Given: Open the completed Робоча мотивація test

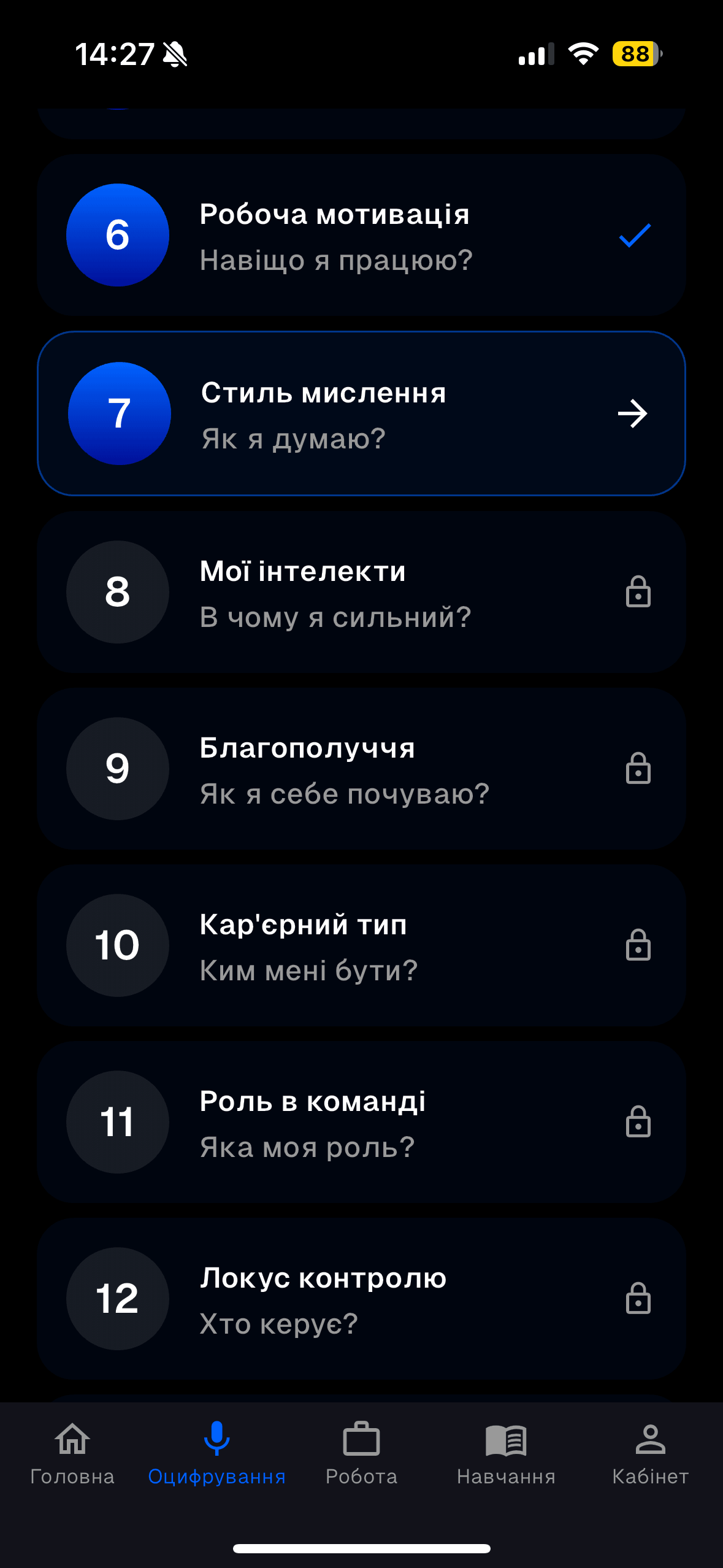Looking at the screenshot, I should [x=361, y=236].
